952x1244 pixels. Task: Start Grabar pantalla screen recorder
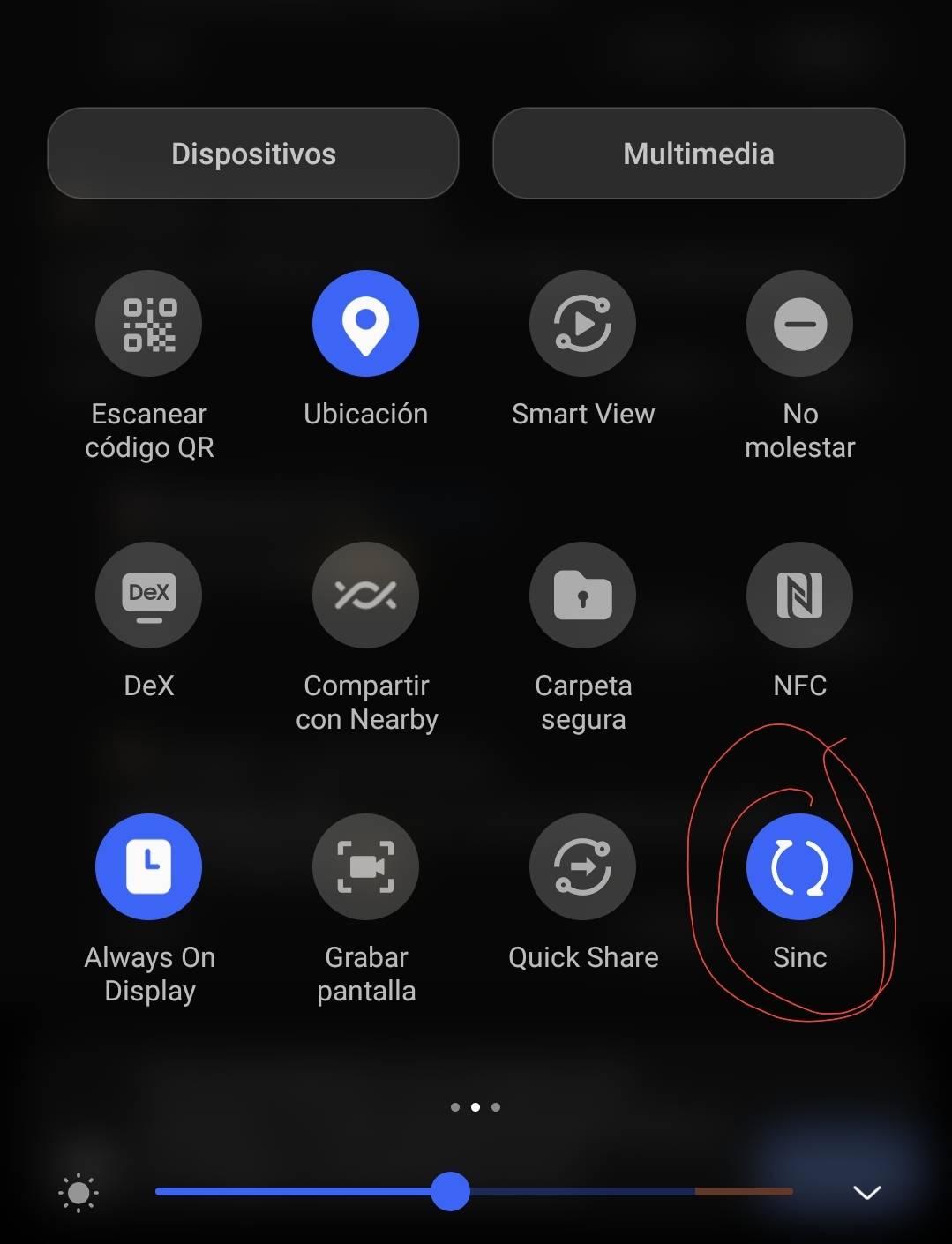coord(365,867)
